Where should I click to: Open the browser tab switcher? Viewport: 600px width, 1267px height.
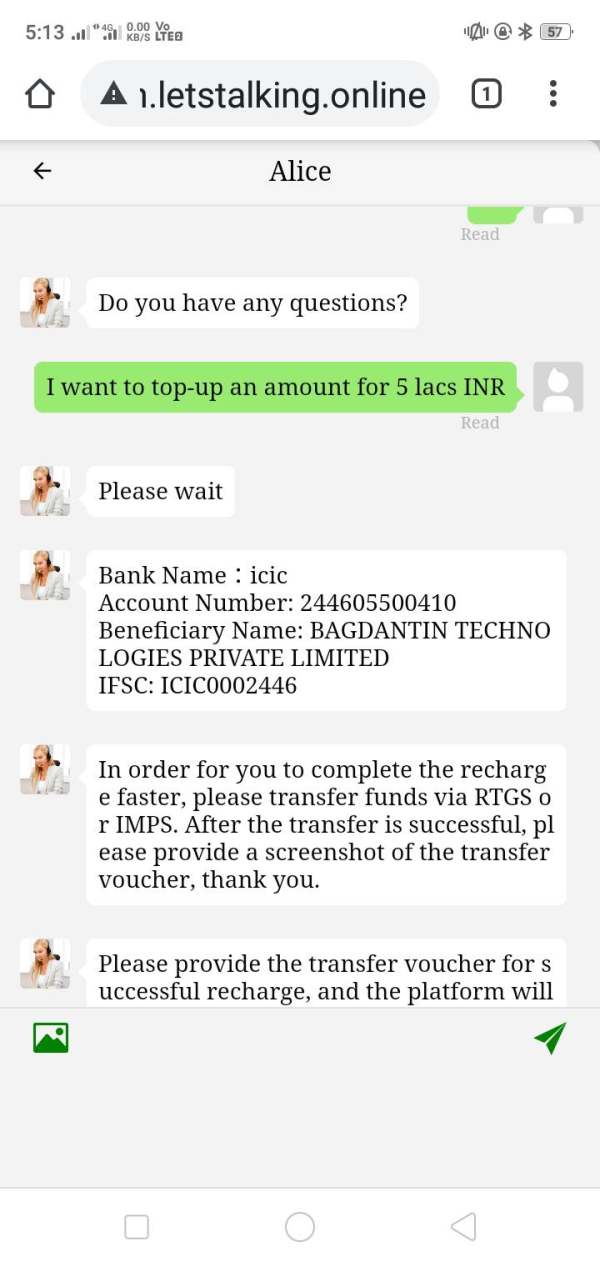point(486,94)
